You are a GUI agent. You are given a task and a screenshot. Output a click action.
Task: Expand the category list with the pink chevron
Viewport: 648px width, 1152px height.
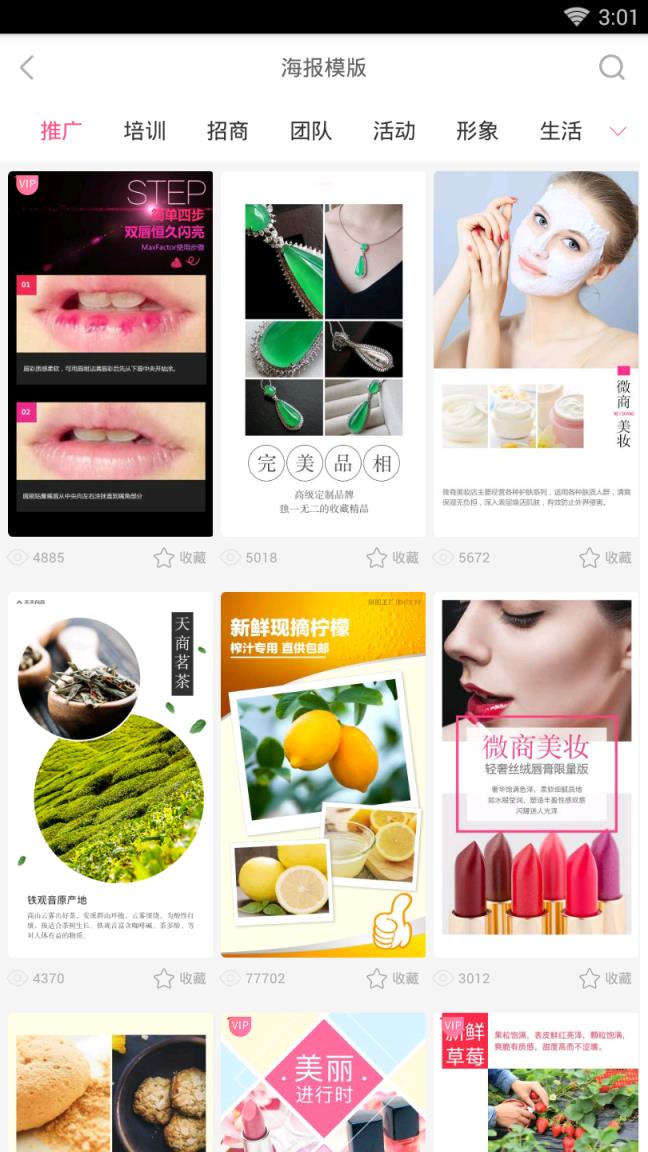click(x=618, y=131)
